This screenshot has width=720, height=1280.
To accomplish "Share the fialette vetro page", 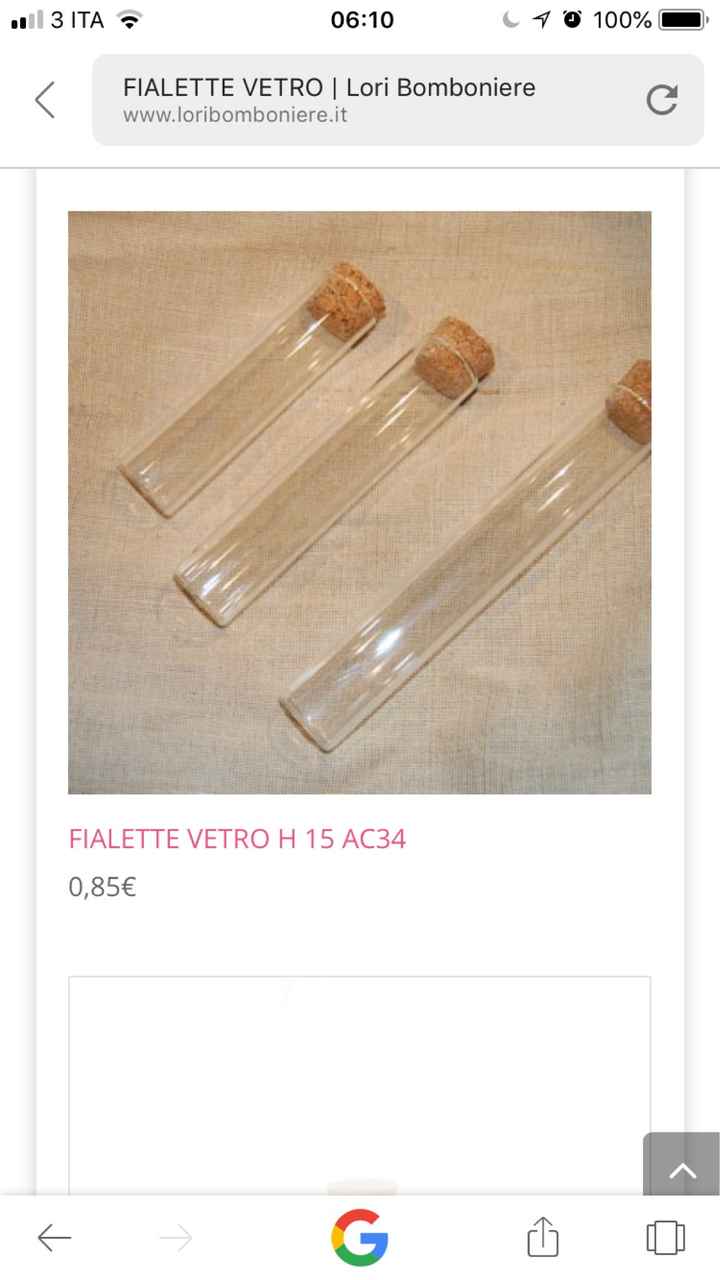I will [x=541, y=1238].
